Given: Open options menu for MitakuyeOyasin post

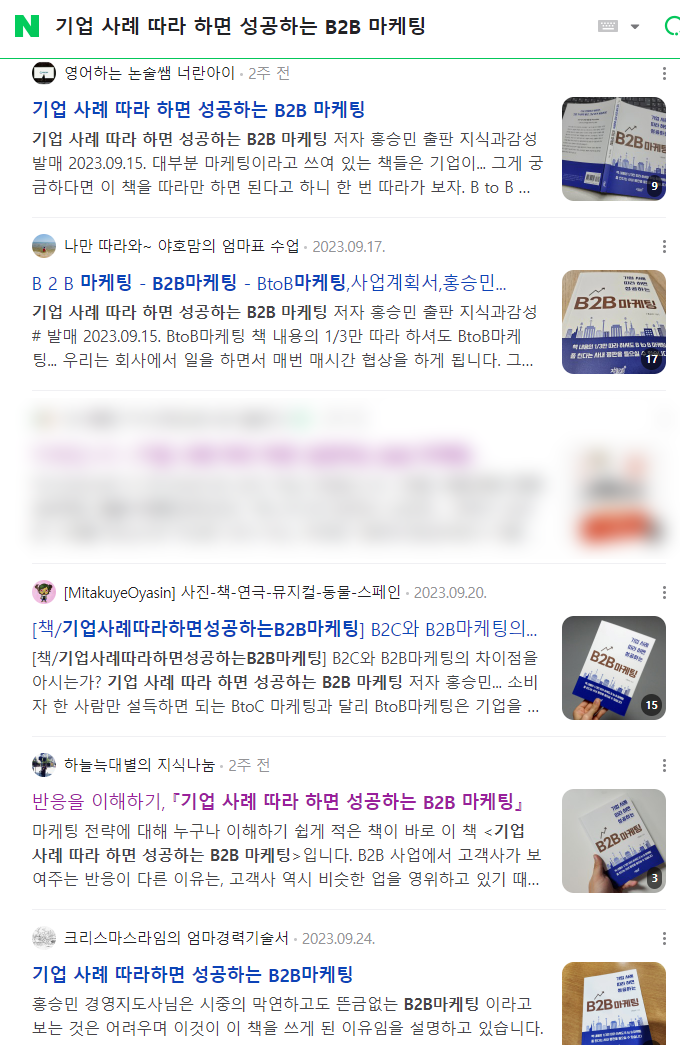Looking at the screenshot, I should point(664,592).
